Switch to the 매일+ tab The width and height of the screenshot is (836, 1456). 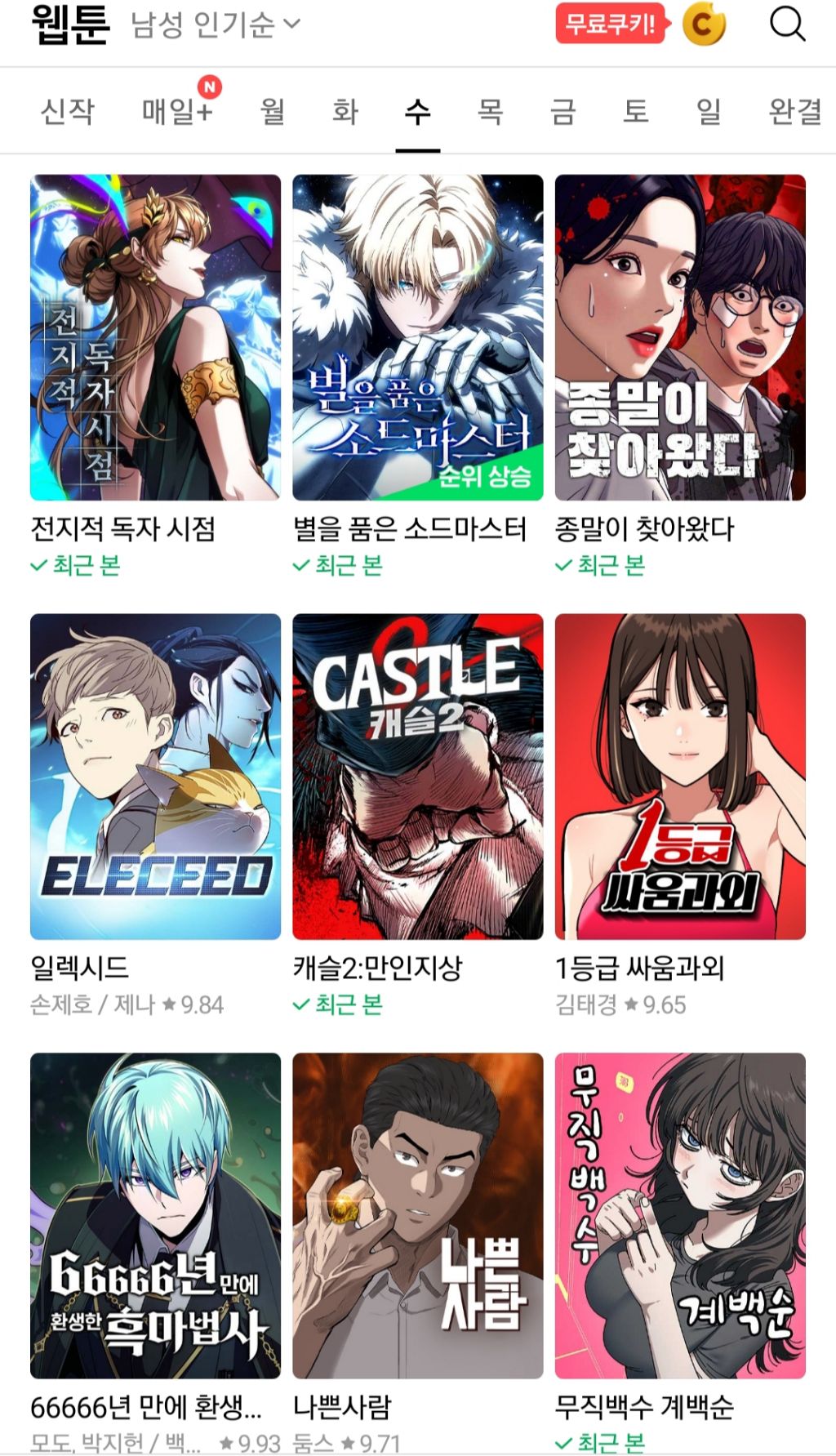pyautogui.click(x=177, y=111)
